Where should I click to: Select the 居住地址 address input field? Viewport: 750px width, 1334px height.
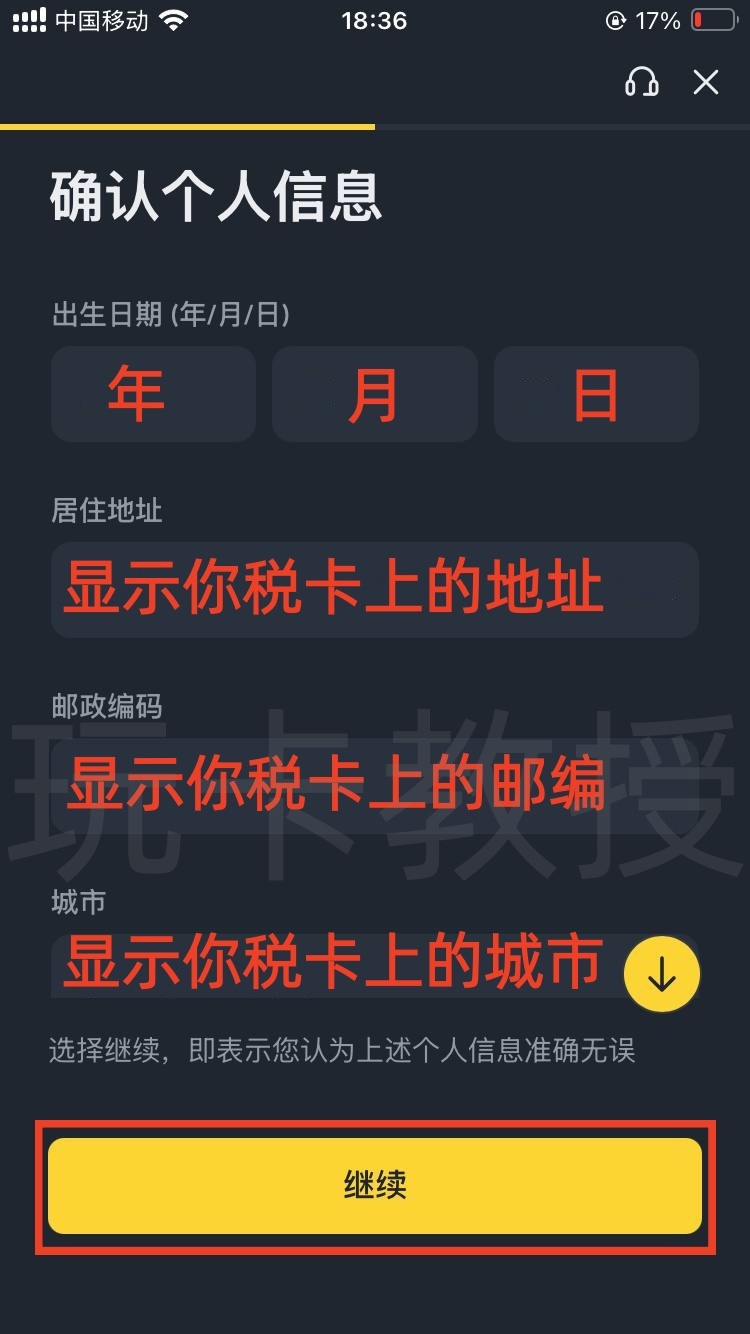(x=374, y=589)
